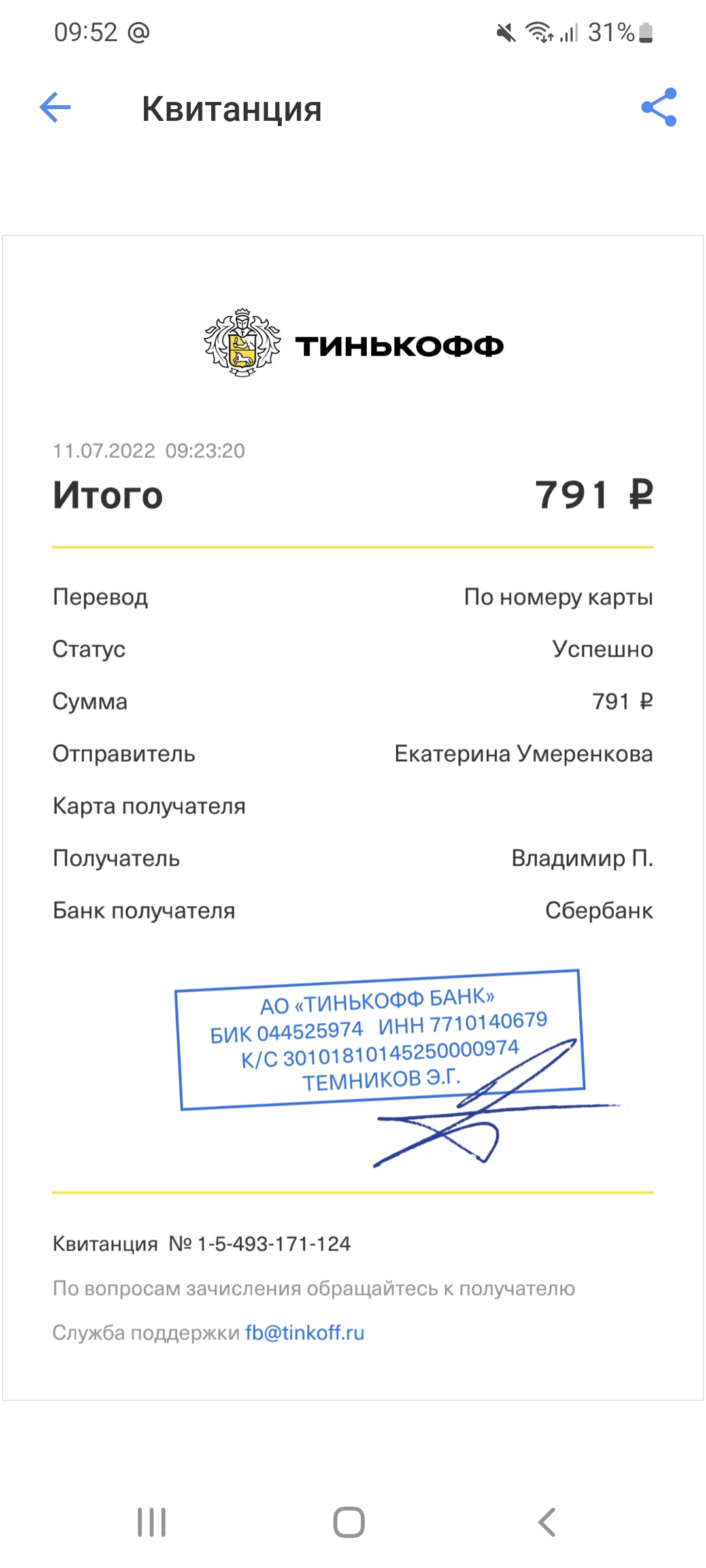Open recent apps from the navigation bar
Screen dimensions: 706x1568
pos(152,1522)
